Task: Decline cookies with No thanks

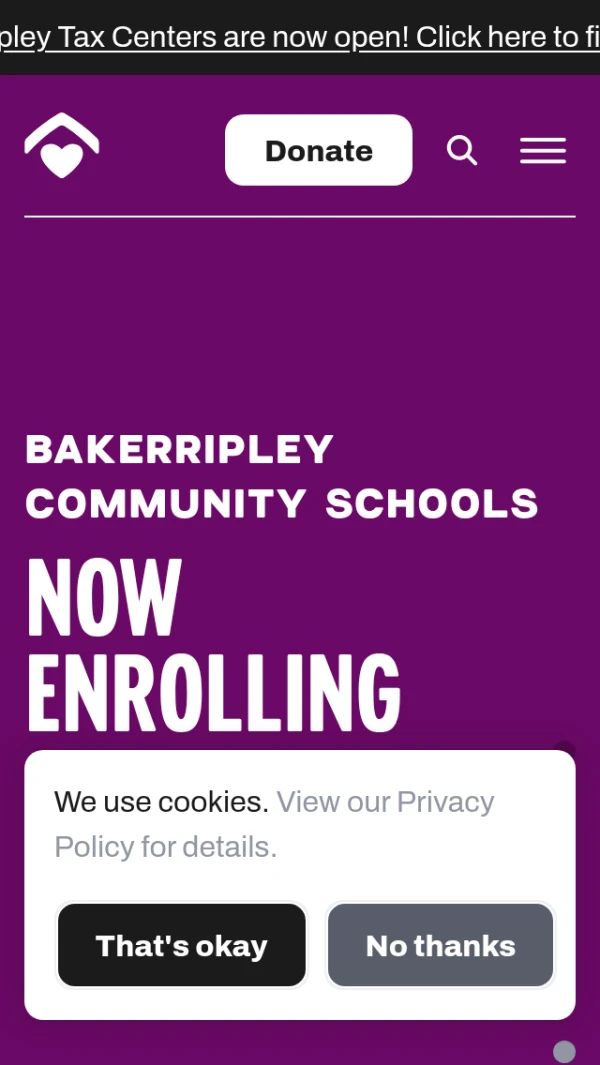Action: point(440,945)
